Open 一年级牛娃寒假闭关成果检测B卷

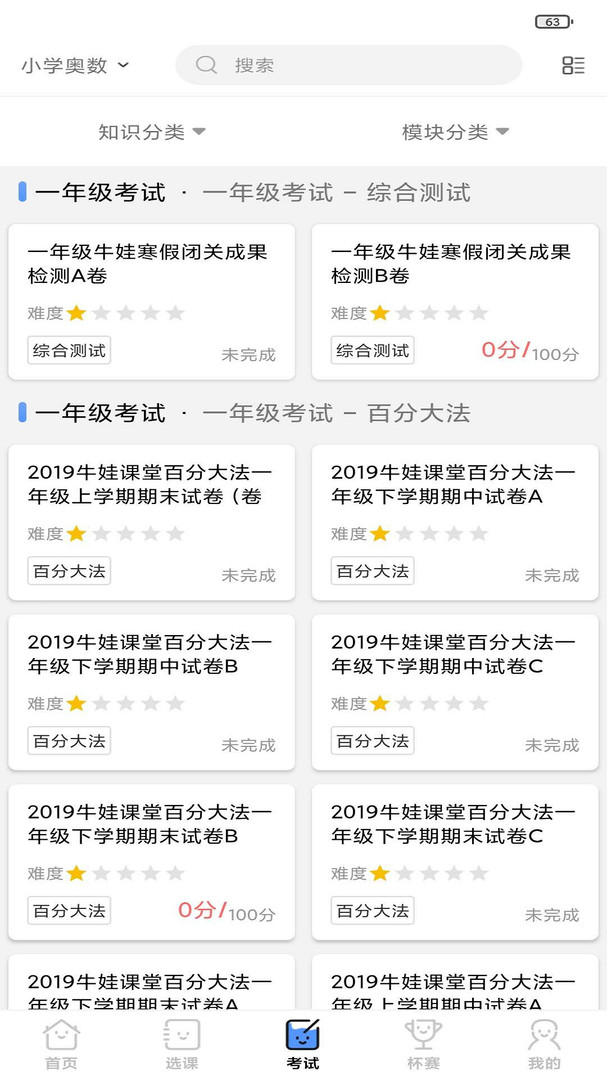[455, 302]
